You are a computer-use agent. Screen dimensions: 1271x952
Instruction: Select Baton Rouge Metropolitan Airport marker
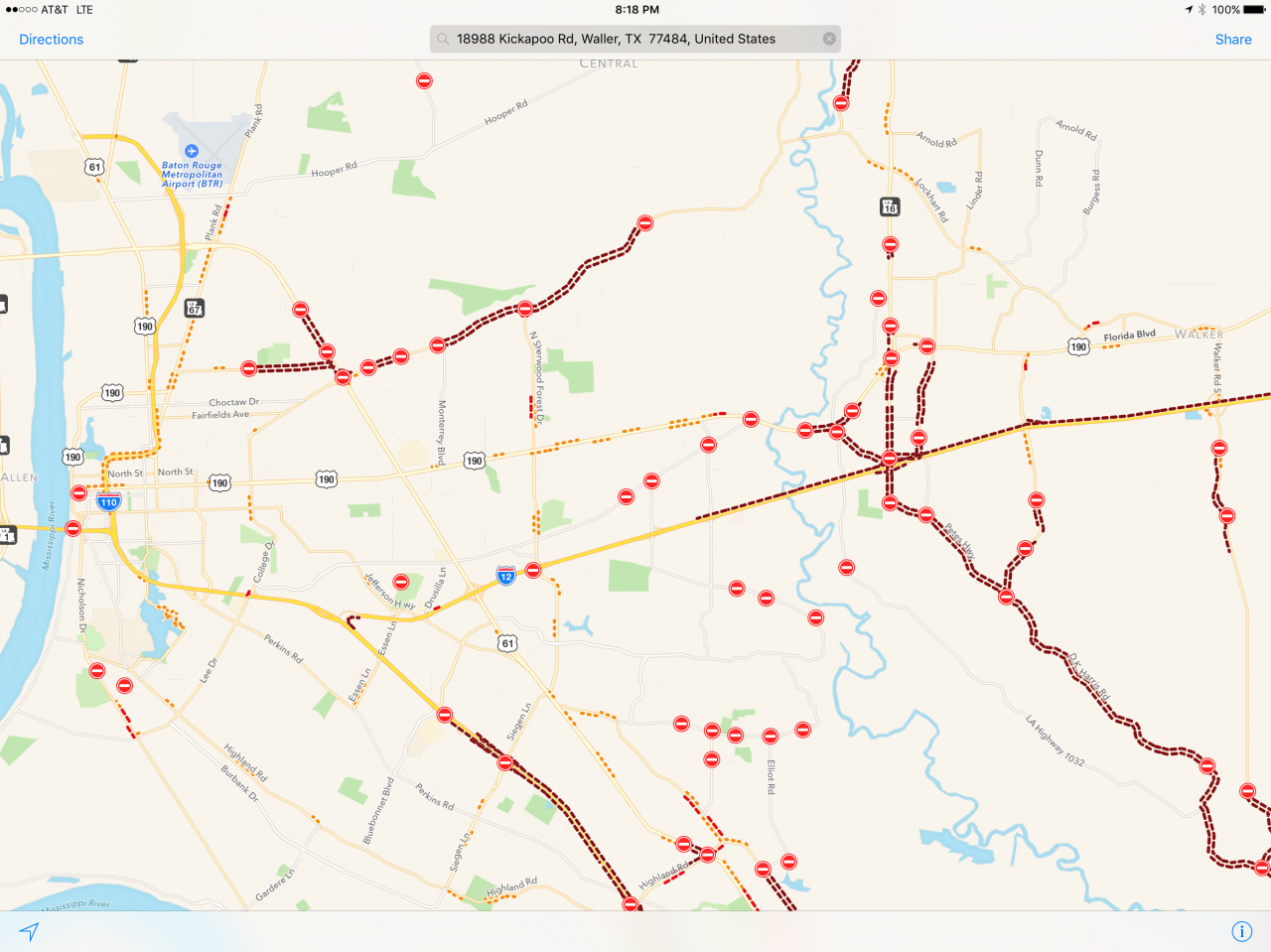point(192,152)
